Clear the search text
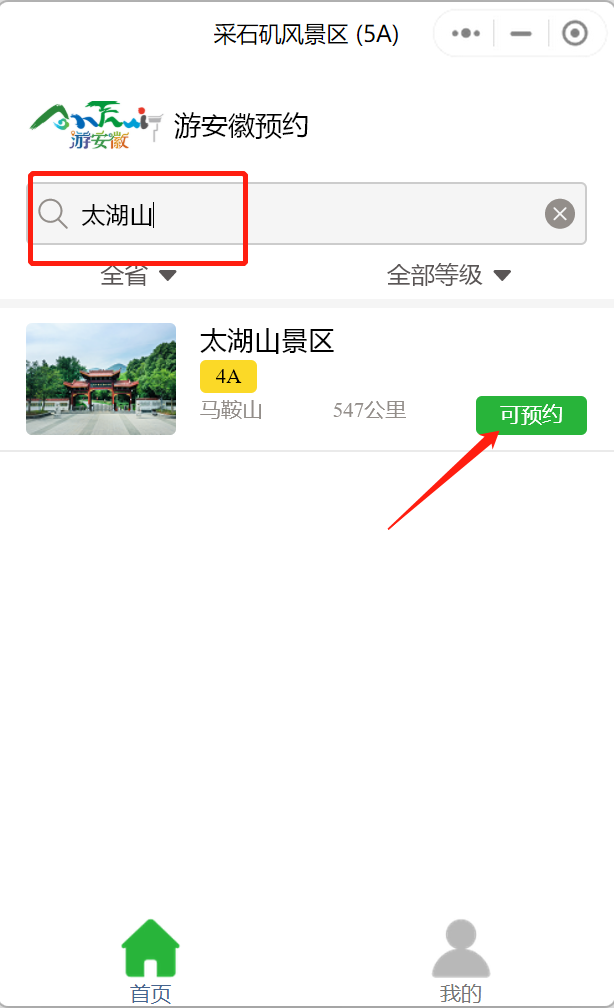This screenshot has height=1008, width=614. click(x=560, y=213)
